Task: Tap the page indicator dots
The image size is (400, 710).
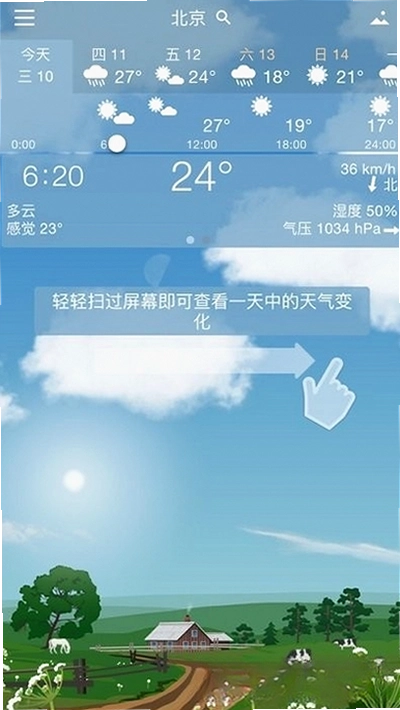Action: [198, 240]
